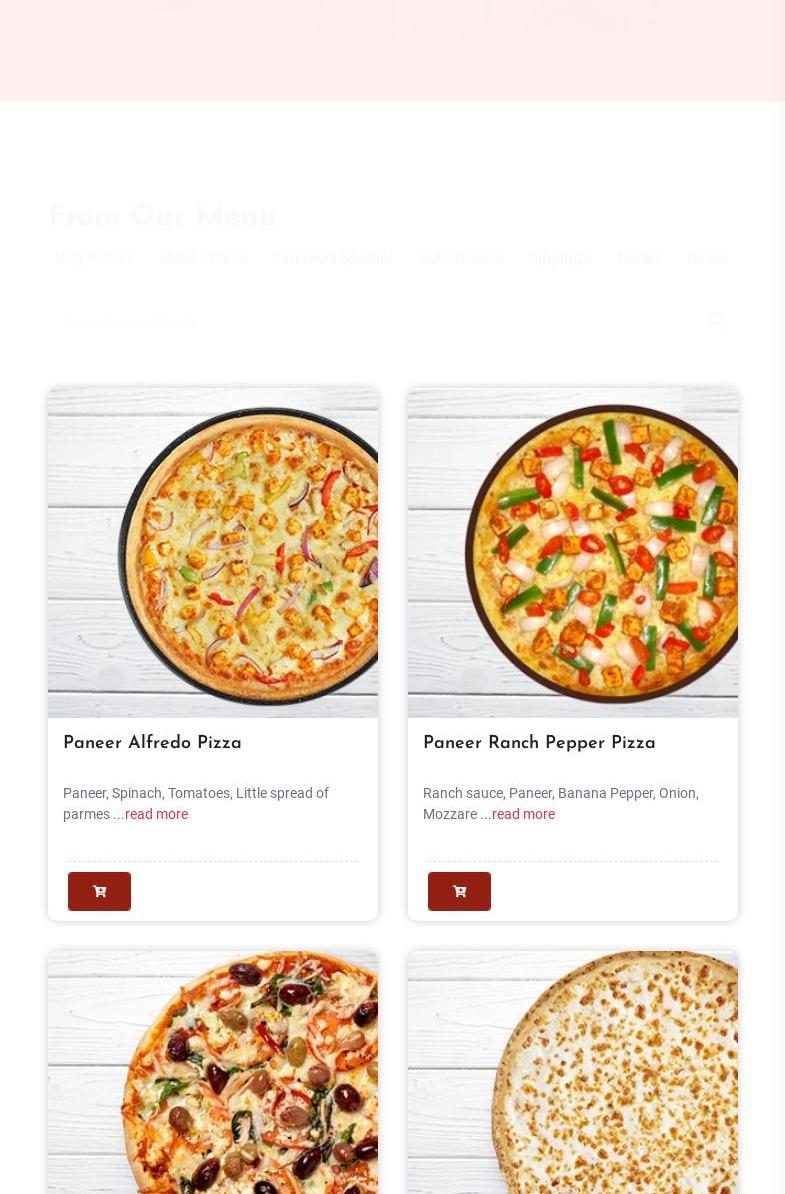
Task: Expand read more for Paneer Ranch Pepper Pizza
Action: point(523,814)
